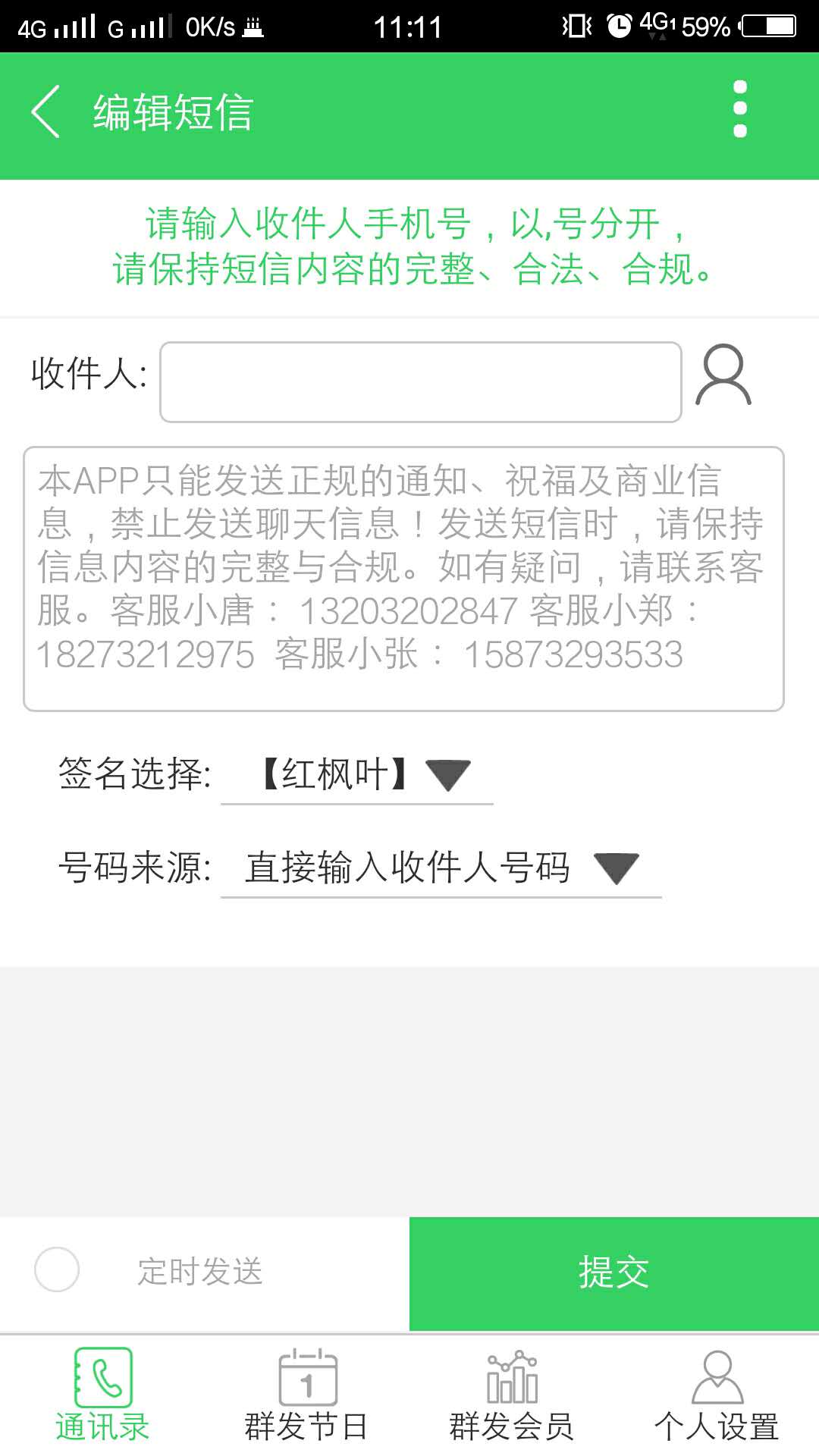Switch to the 群发会员 tab
The image size is (819, 1456).
tap(512, 1395)
